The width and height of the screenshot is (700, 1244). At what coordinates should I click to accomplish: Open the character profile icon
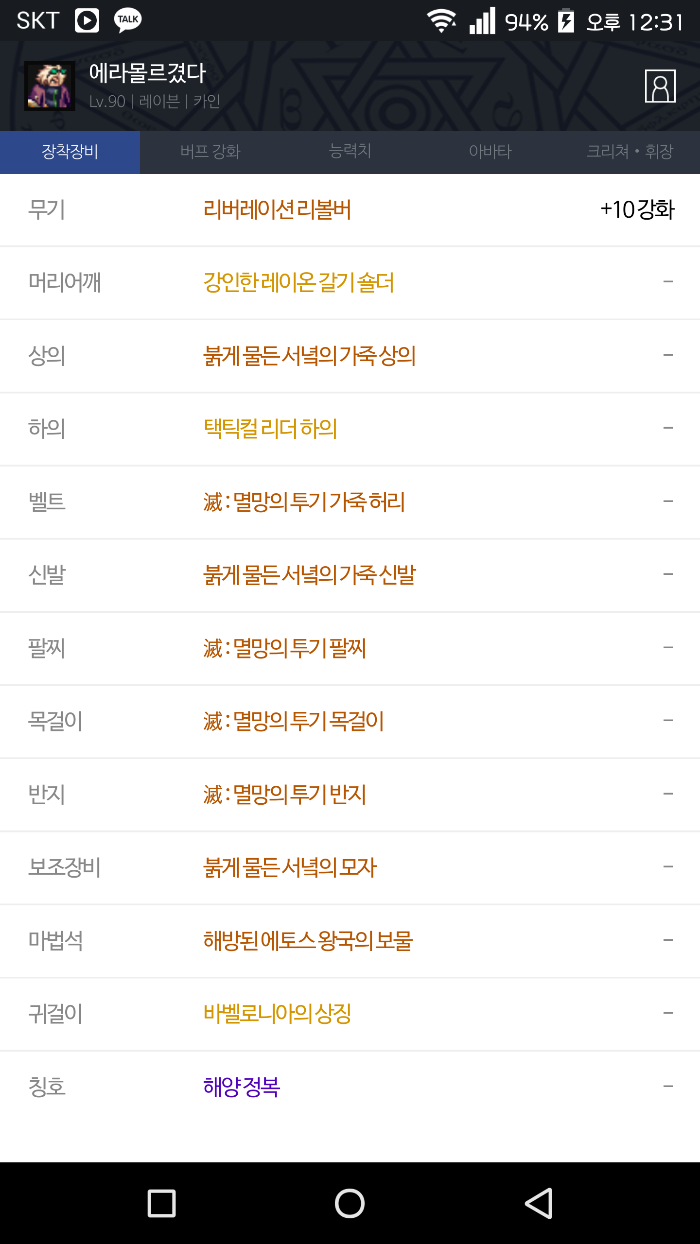660,86
